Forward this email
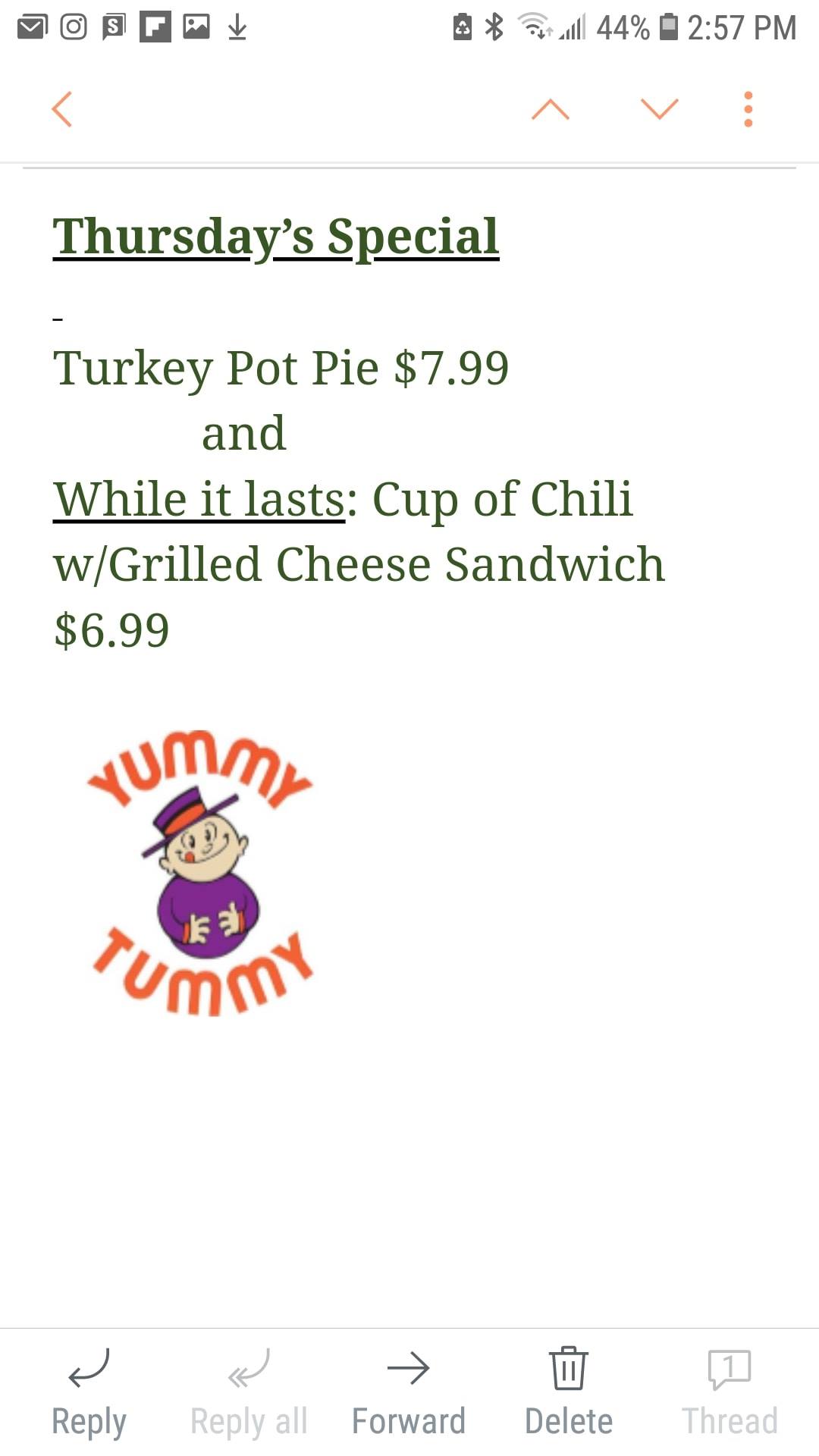Image resolution: width=819 pixels, height=1456 pixels. [409, 1392]
